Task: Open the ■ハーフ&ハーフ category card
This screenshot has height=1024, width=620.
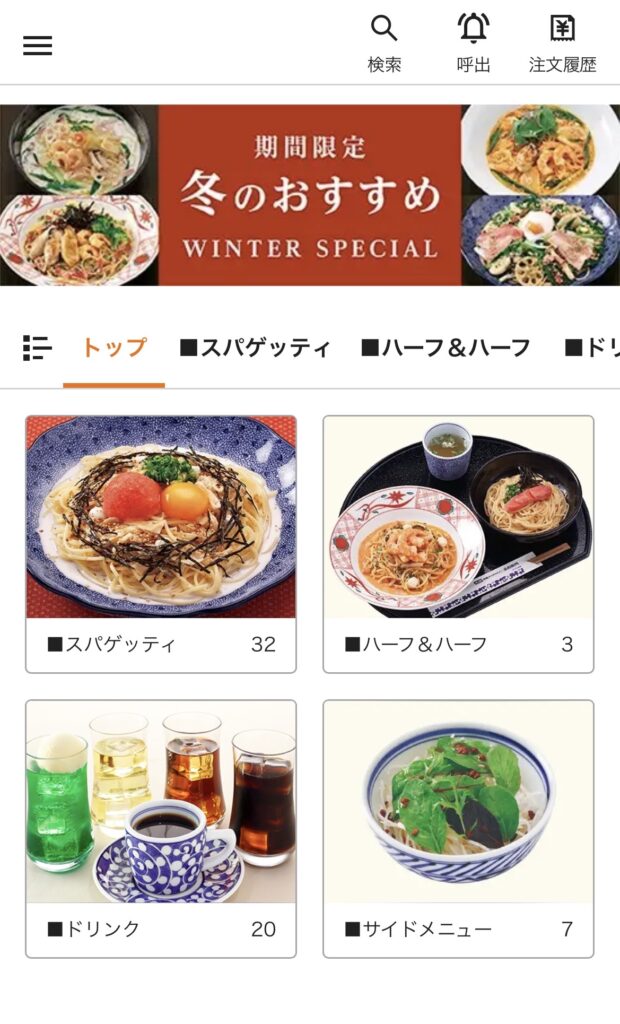Action: 458,544
